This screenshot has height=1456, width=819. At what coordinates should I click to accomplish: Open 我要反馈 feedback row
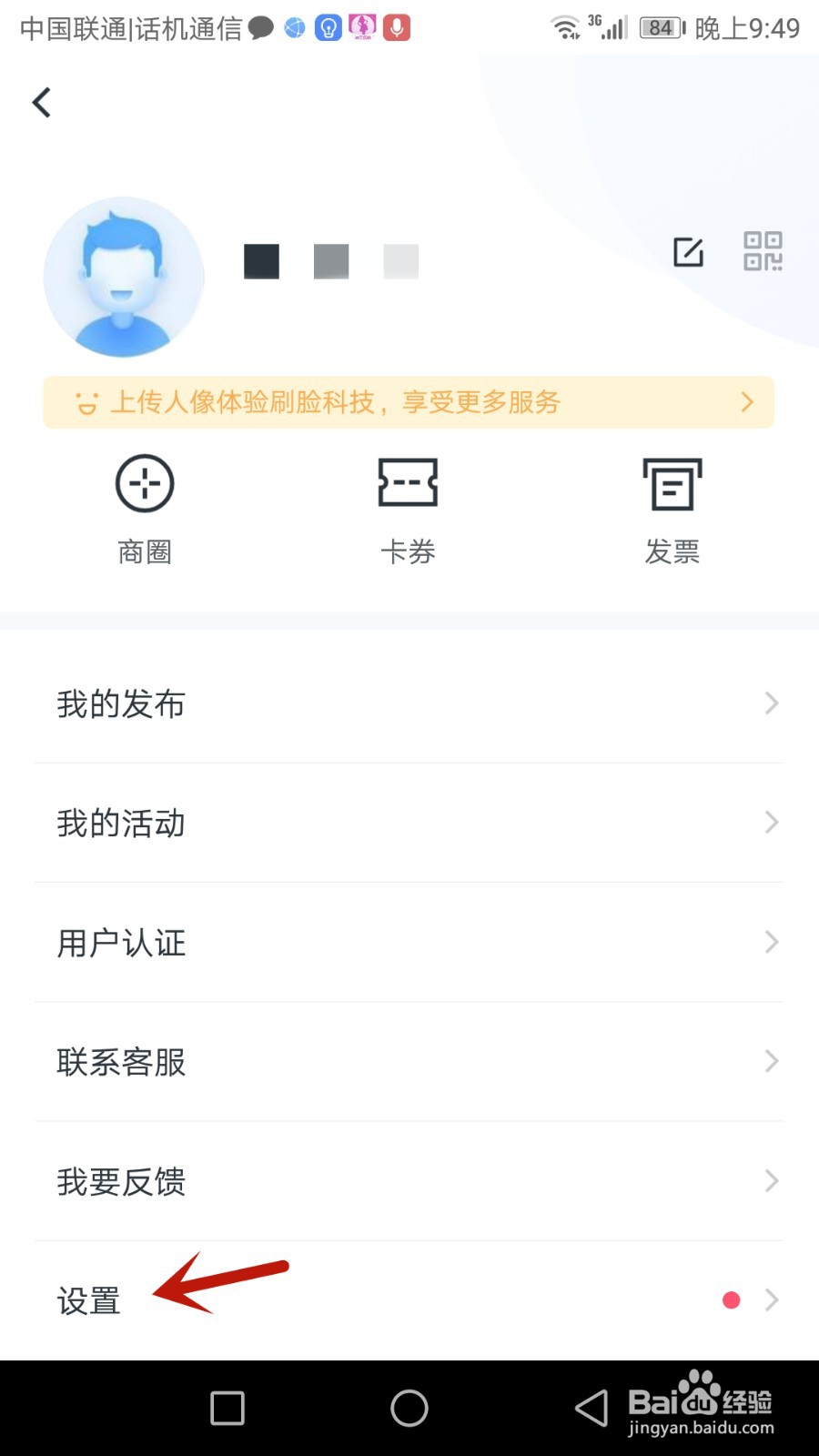click(409, 1181)
